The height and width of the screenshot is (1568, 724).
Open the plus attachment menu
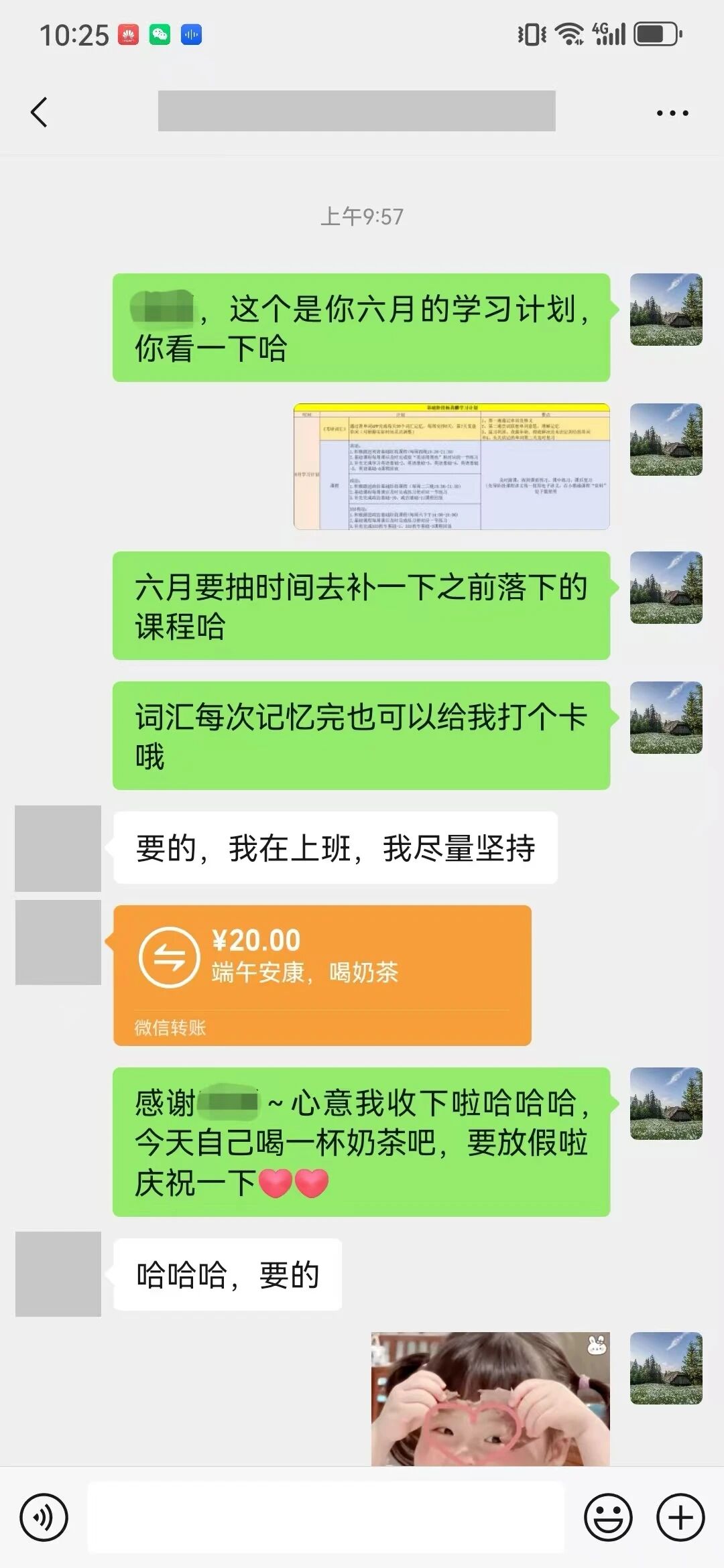[x=680, y=1517]
